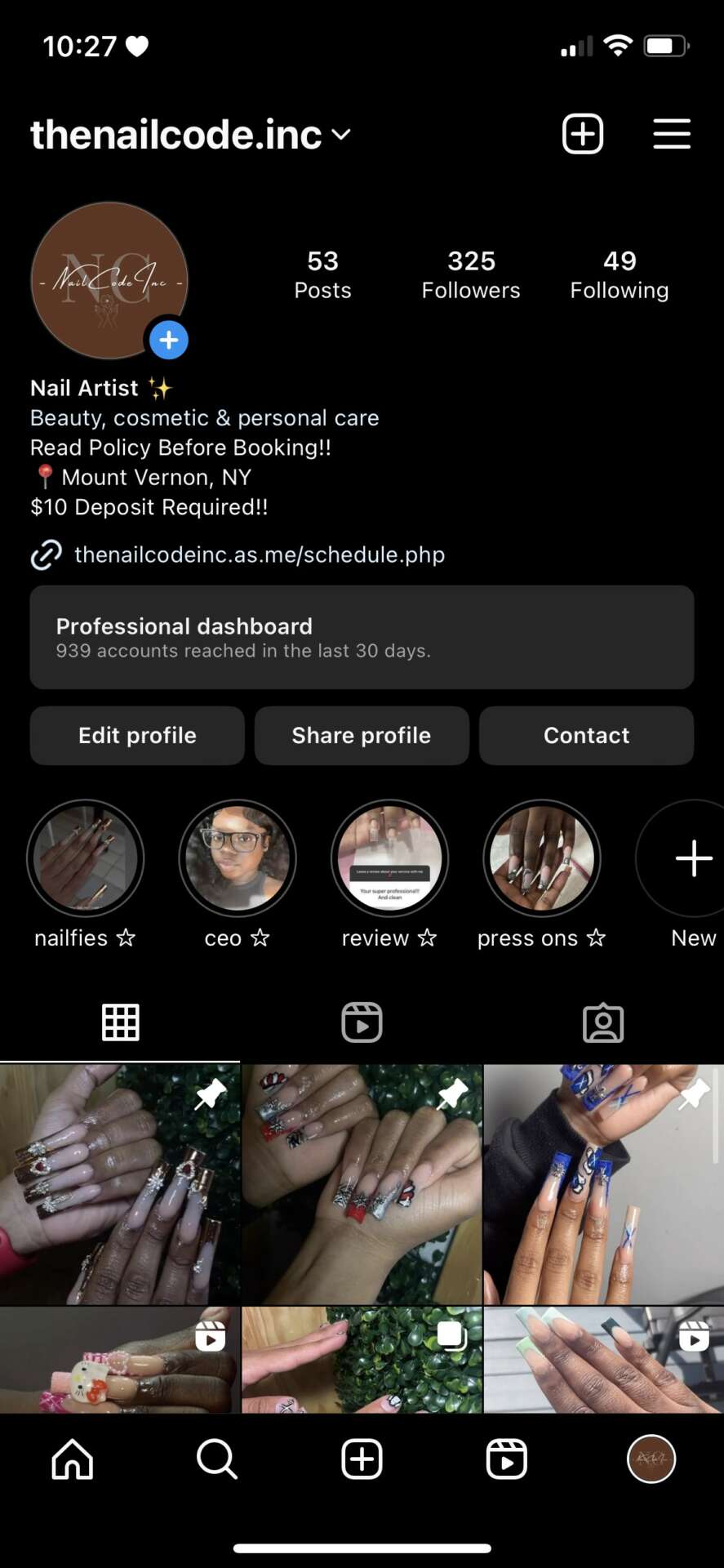
Task: Tap Edit profile
Action: pos(137,735)
